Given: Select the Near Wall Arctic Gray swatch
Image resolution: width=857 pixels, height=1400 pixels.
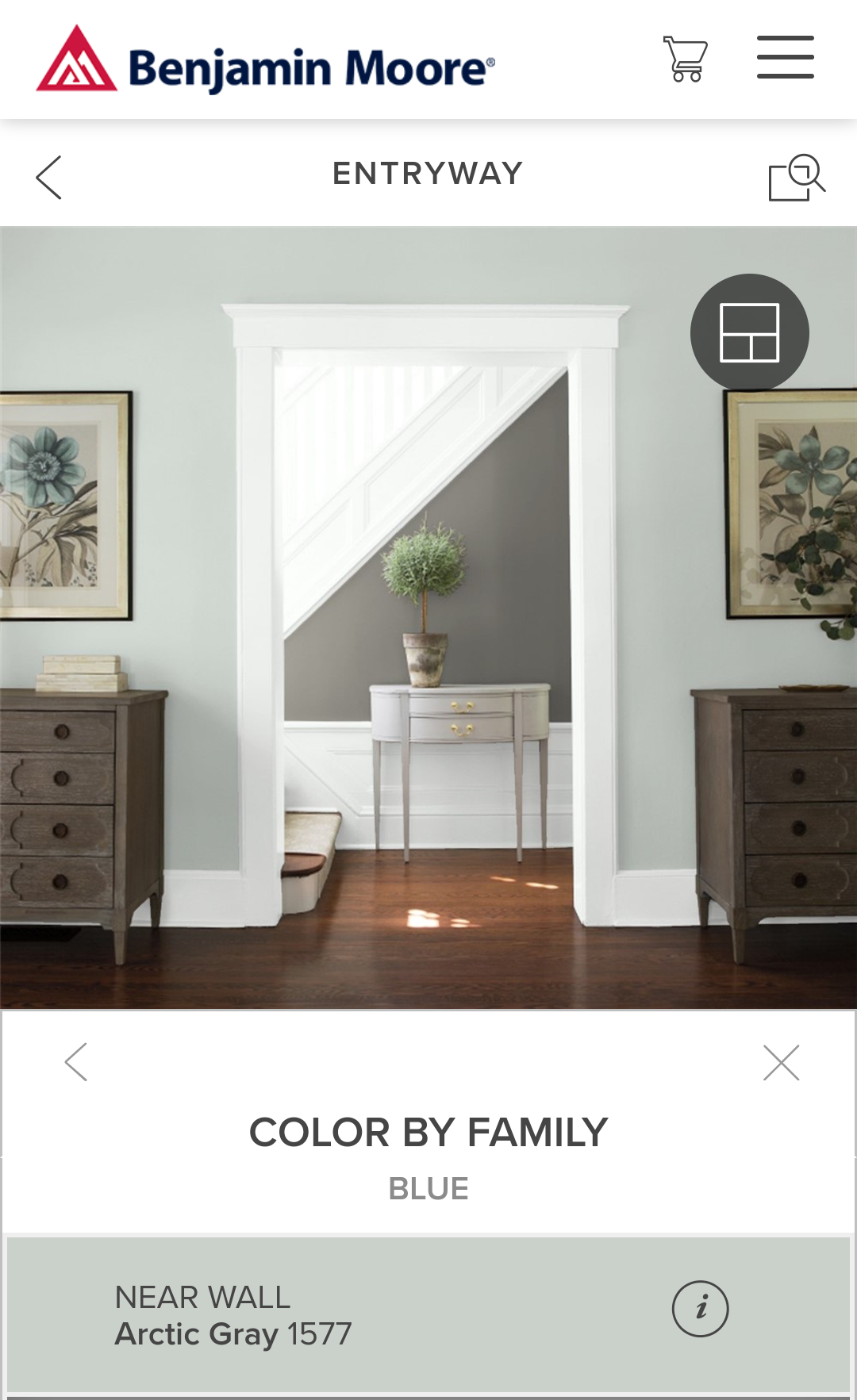Looking at the screenshot, I should coord(428,1314).
